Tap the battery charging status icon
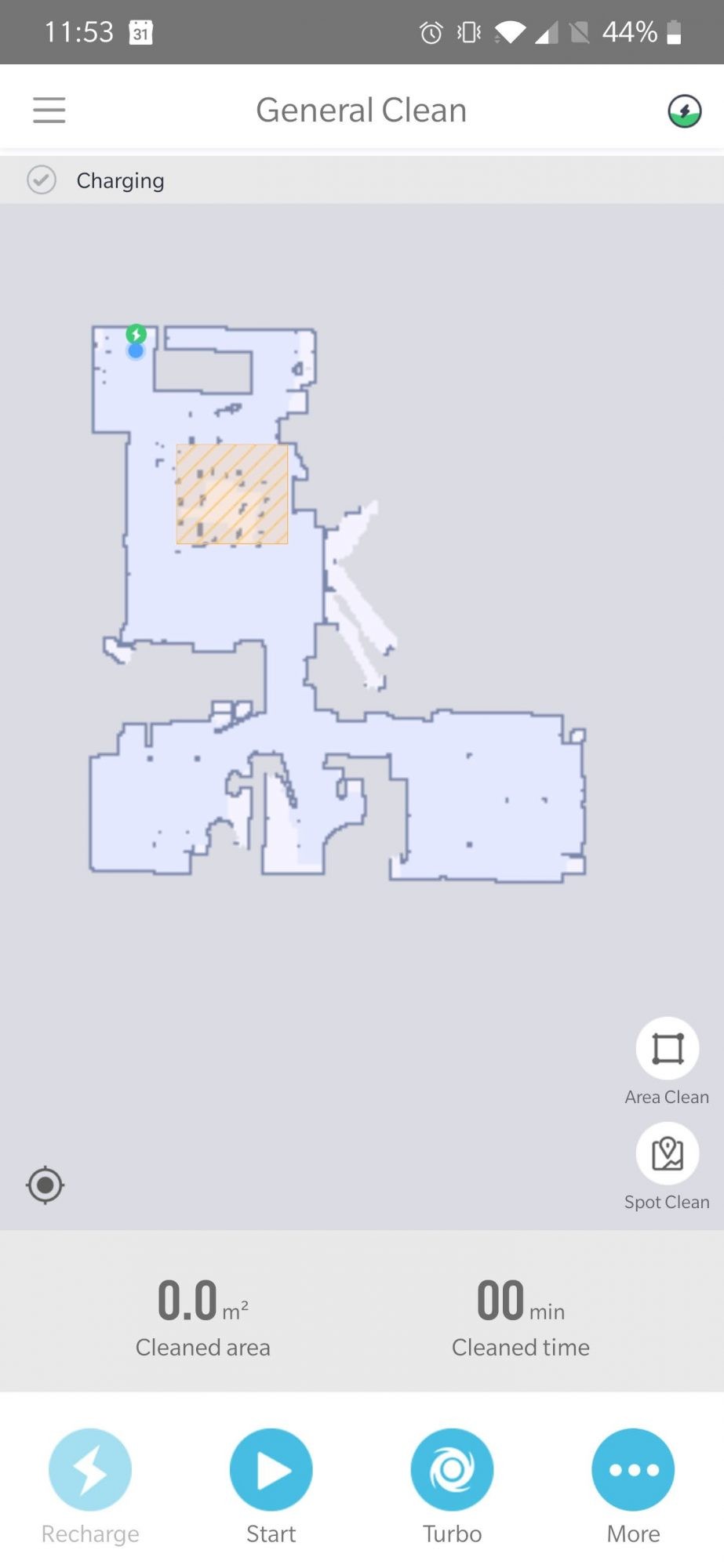This screenshot has height=1568, width=724. 684,111
